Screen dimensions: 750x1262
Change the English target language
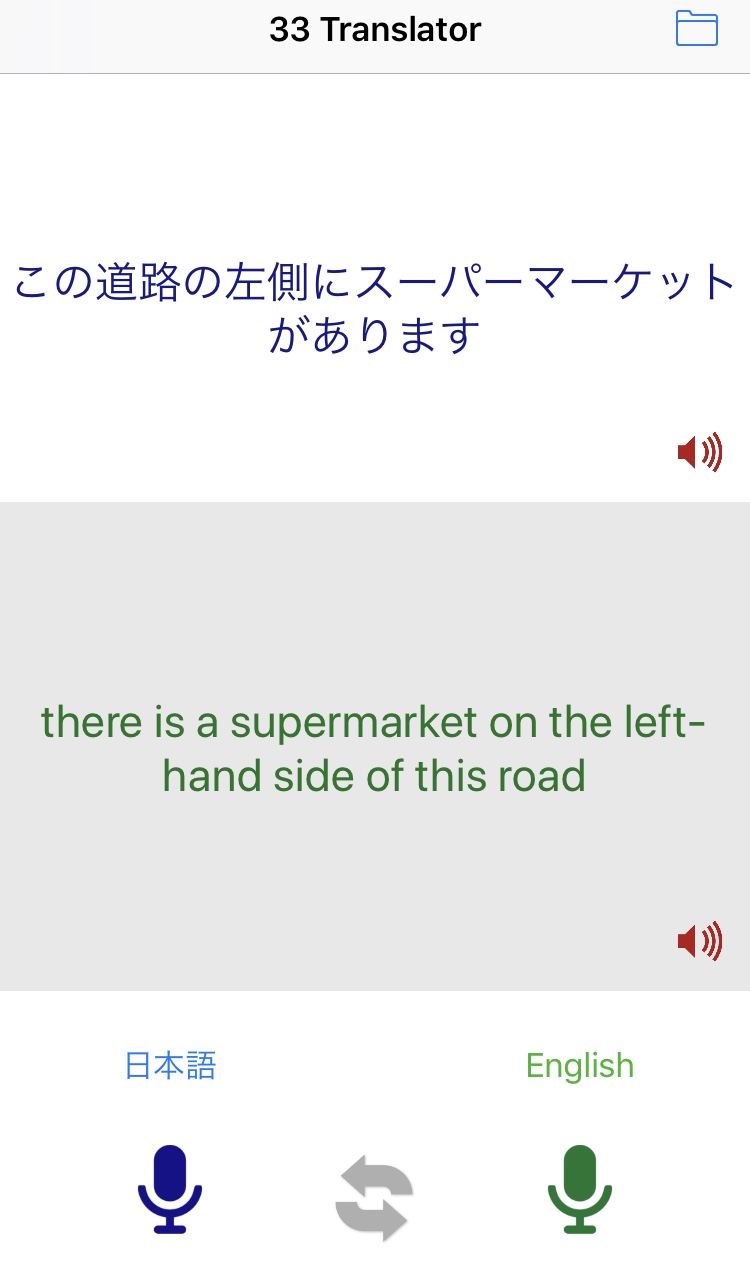580,1066
